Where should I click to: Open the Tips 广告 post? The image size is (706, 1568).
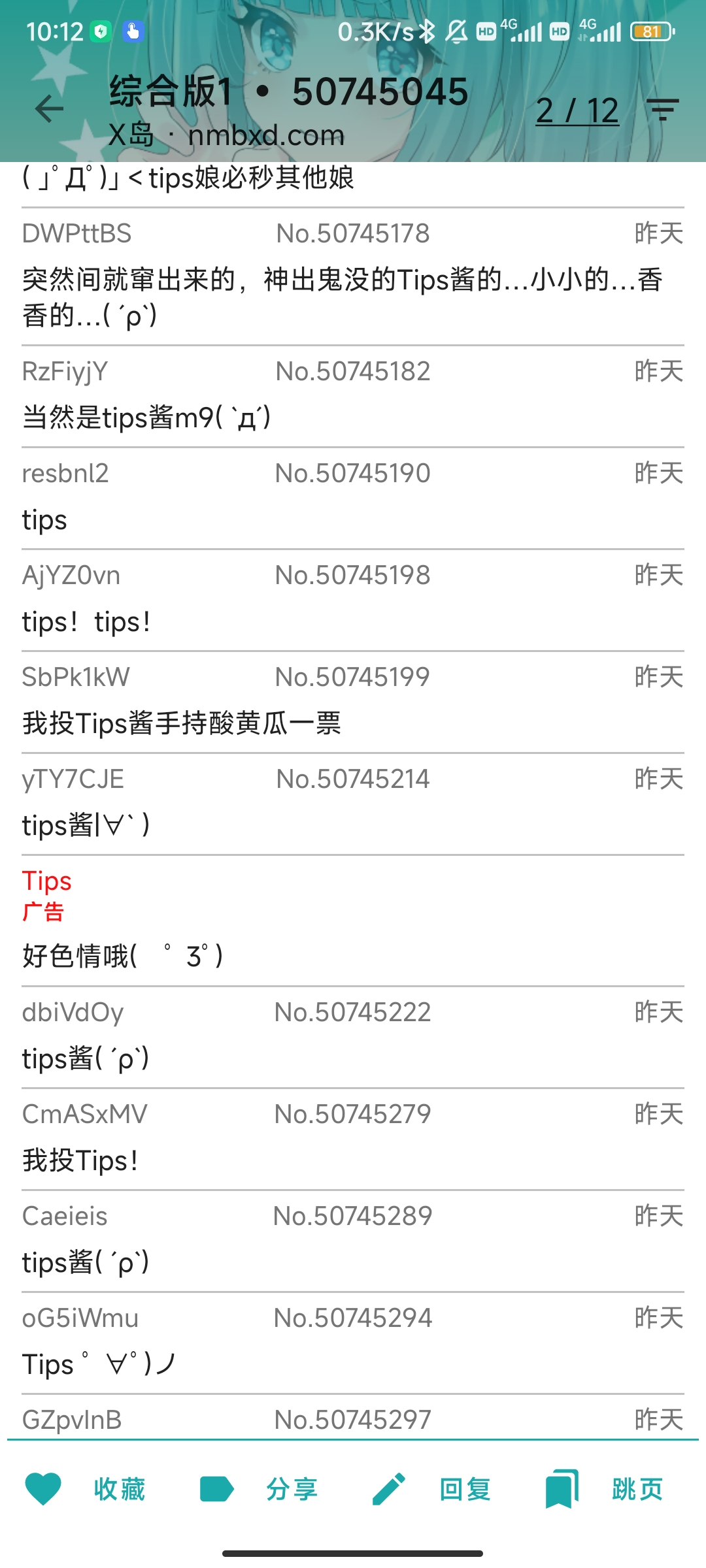pos(353,921)
